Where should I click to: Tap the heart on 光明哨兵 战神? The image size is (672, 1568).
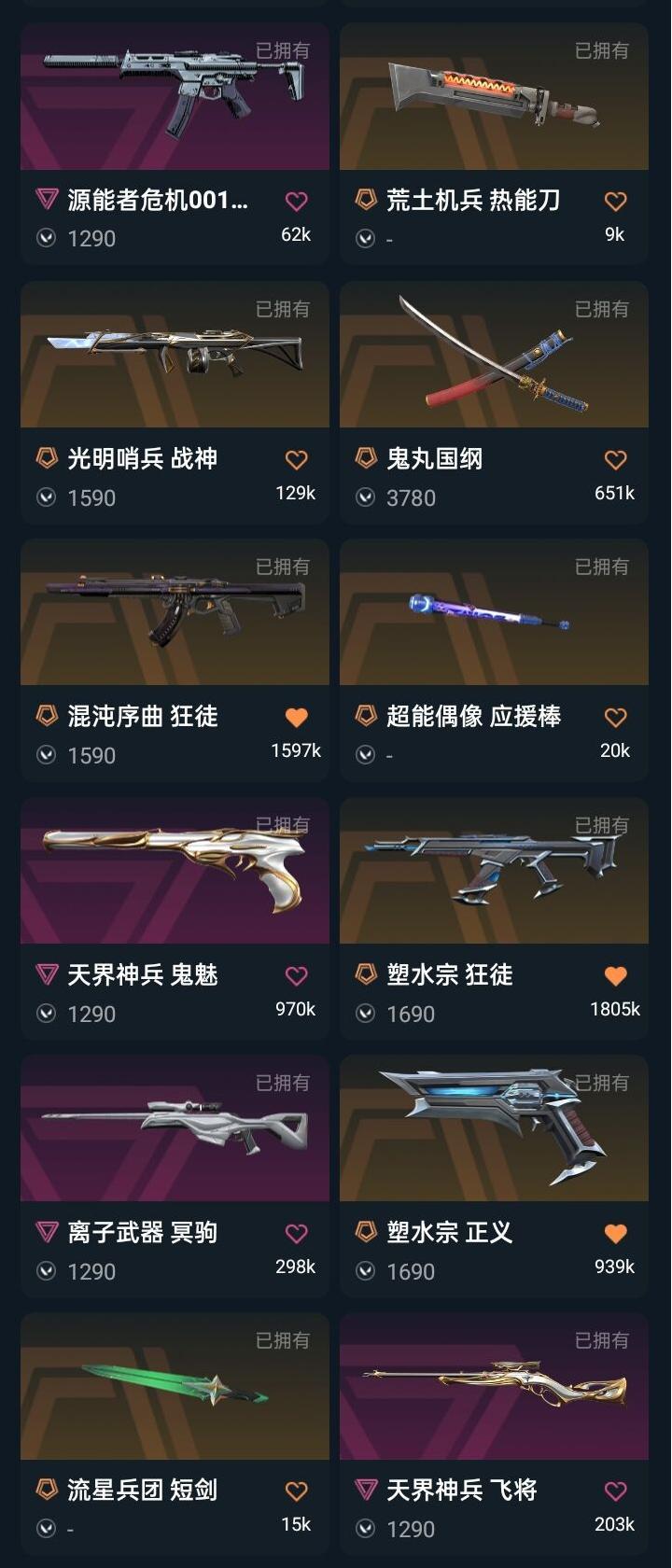coord(296,459)
